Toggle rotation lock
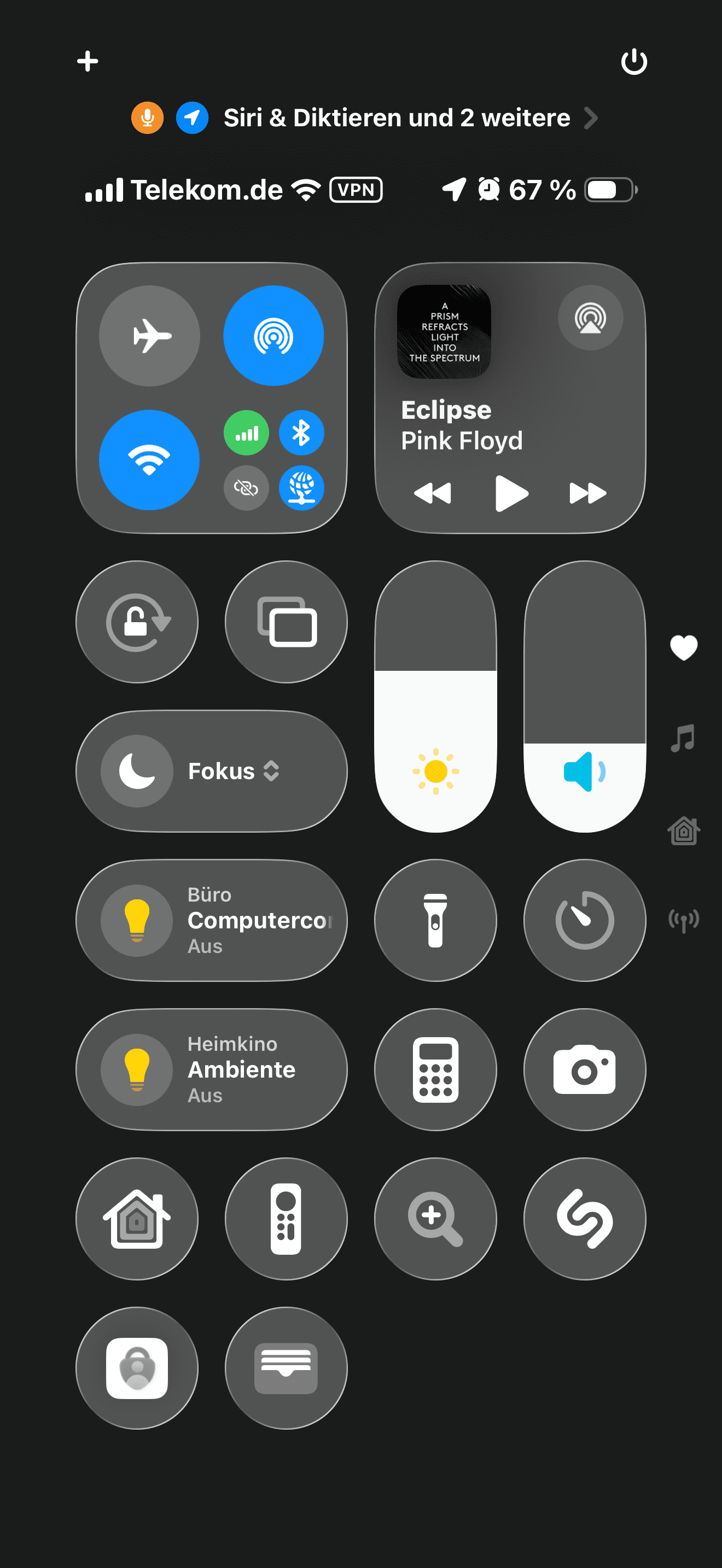This screenshot has width=722, height=1568. point(137,622)
